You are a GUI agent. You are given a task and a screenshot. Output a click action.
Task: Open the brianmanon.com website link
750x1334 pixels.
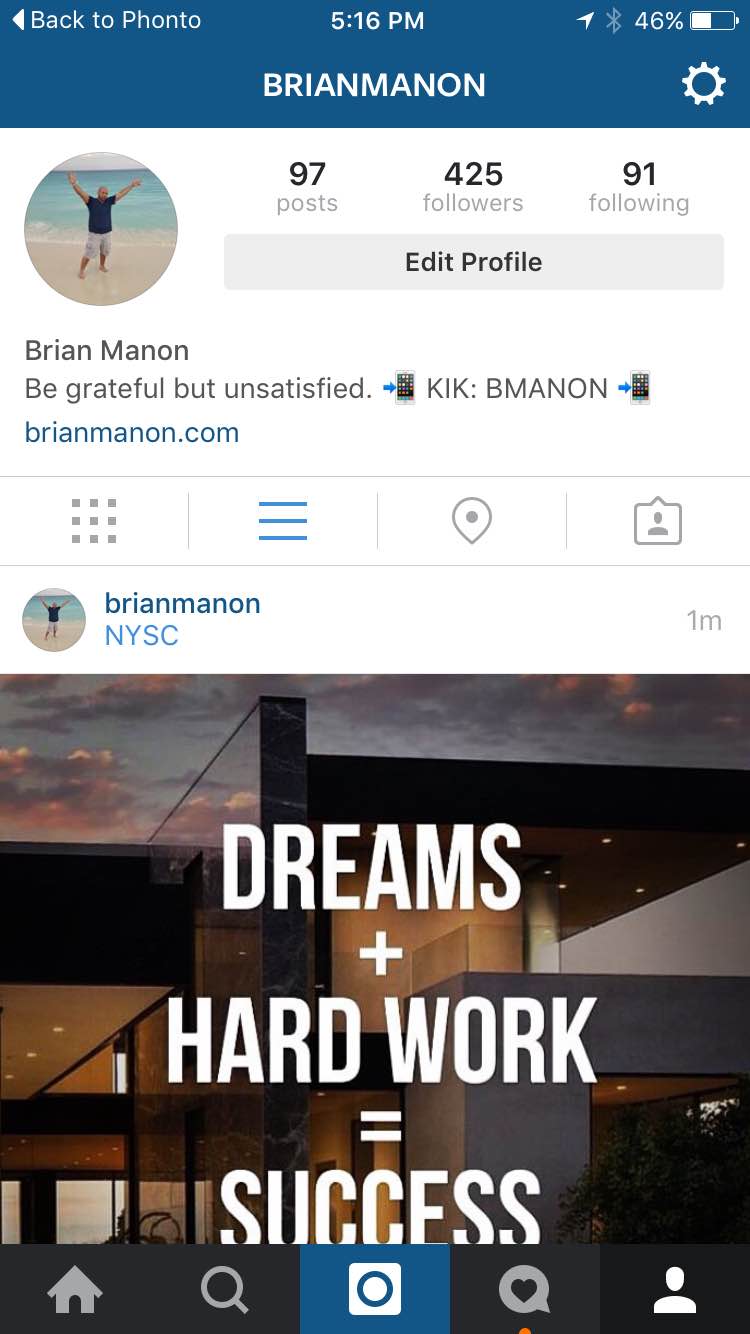(132, 433)
